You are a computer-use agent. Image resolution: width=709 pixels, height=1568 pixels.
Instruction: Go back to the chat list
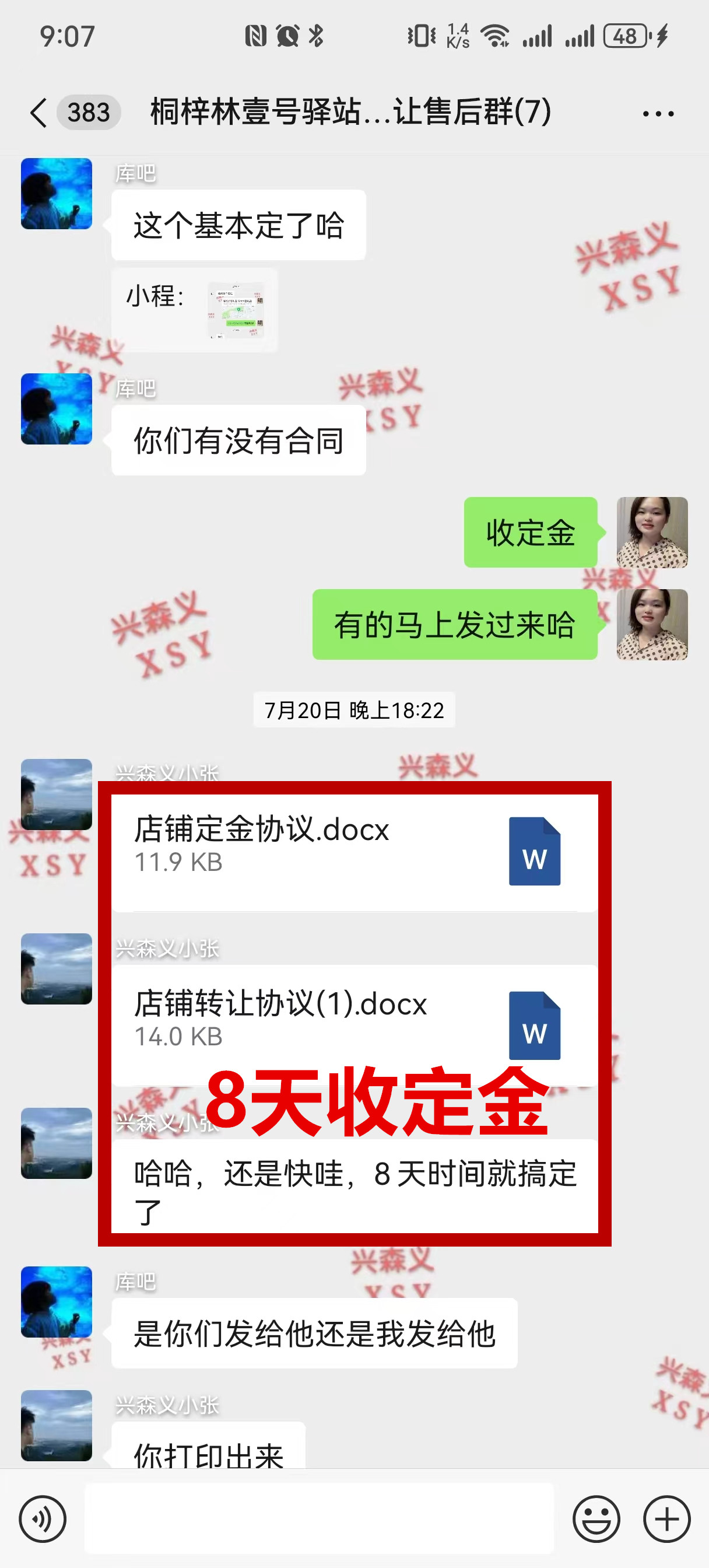pyautogui.click(x=39, y=113)
